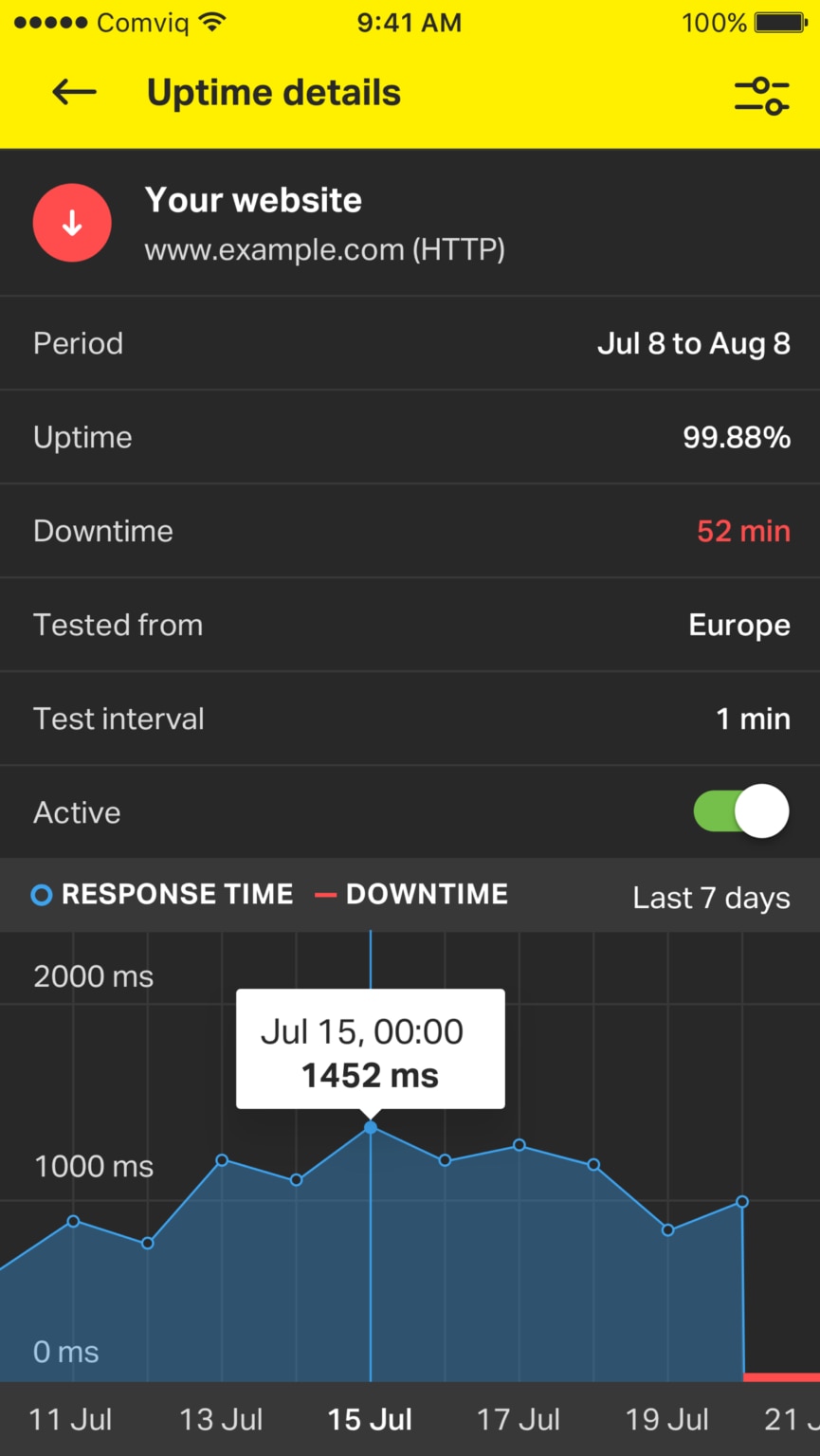Open www.example.com website link
The image size is (820, 1456).
tap(325, 249)
